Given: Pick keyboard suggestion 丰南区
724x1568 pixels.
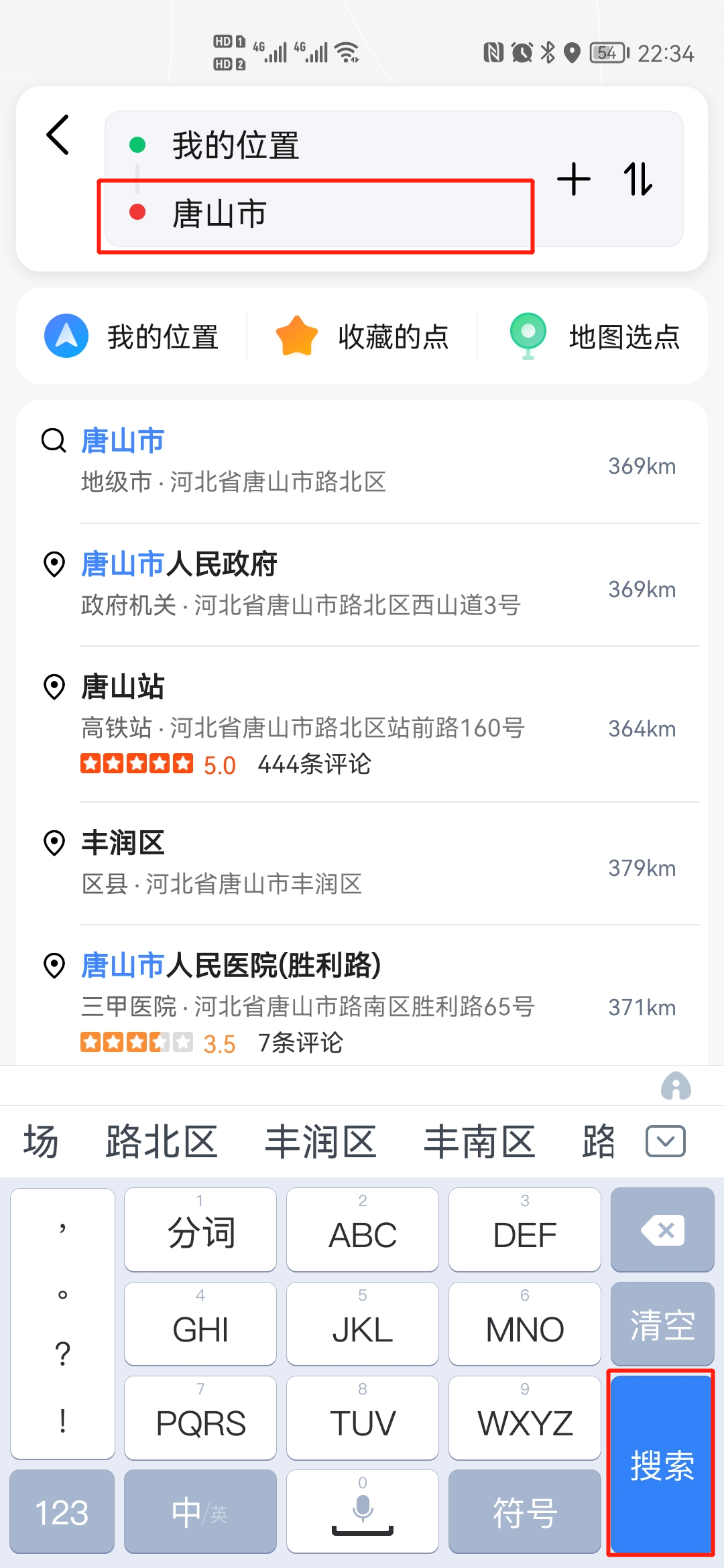Looking at the screenshot, I should point(479,1142).
